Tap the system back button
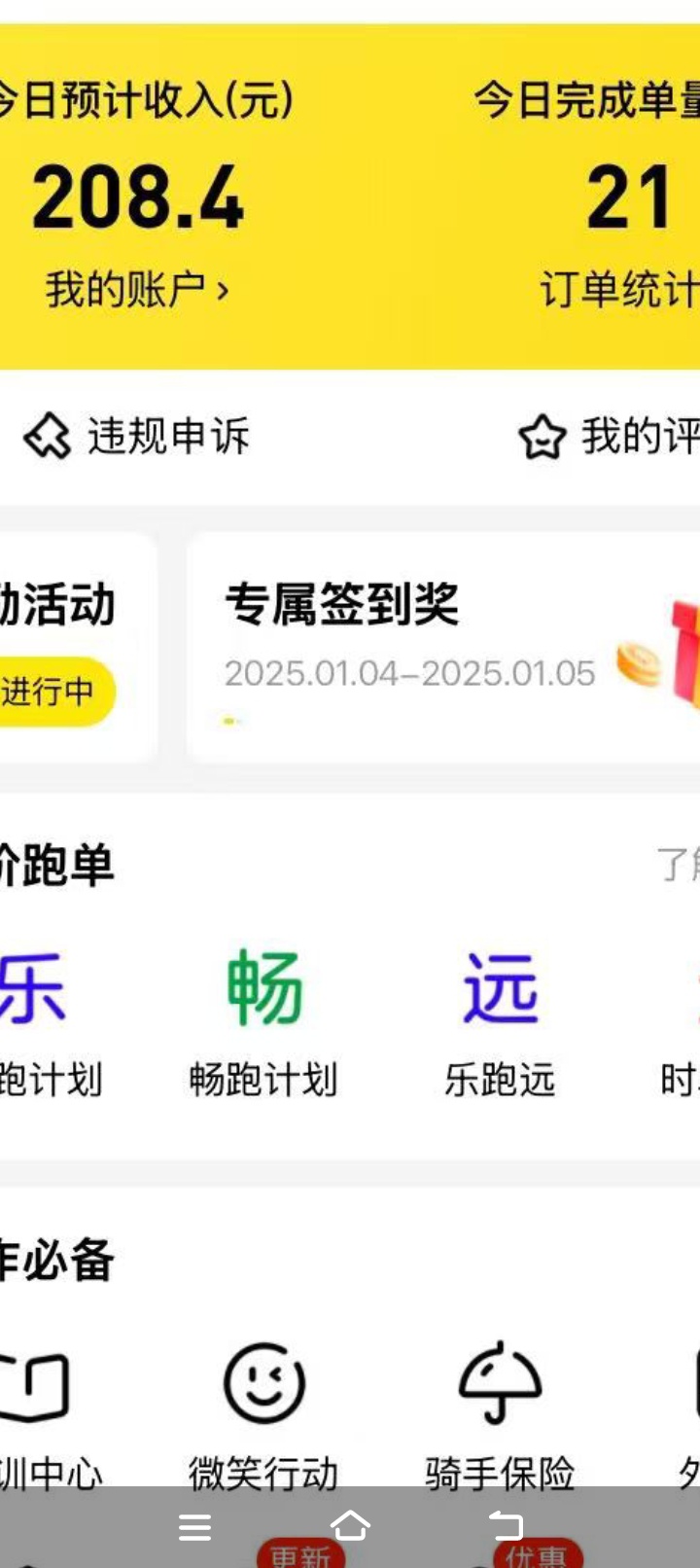The height and width of the screenshot is (1568, 700). pyautogui.click(x=506, y=1525)
